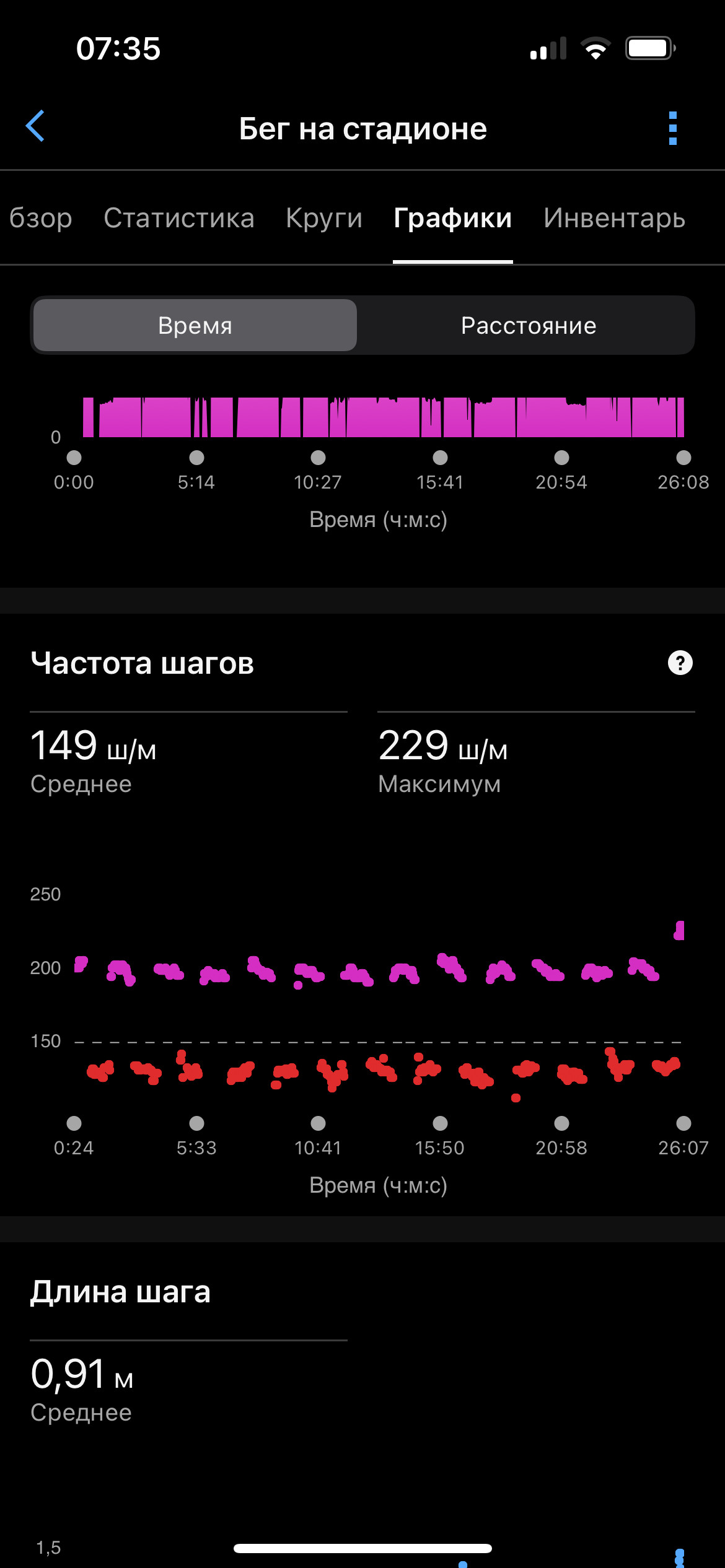The height and width of the screenshot is (1568, 725).
Task: Go back using the blue arrow
Action: 35,126
